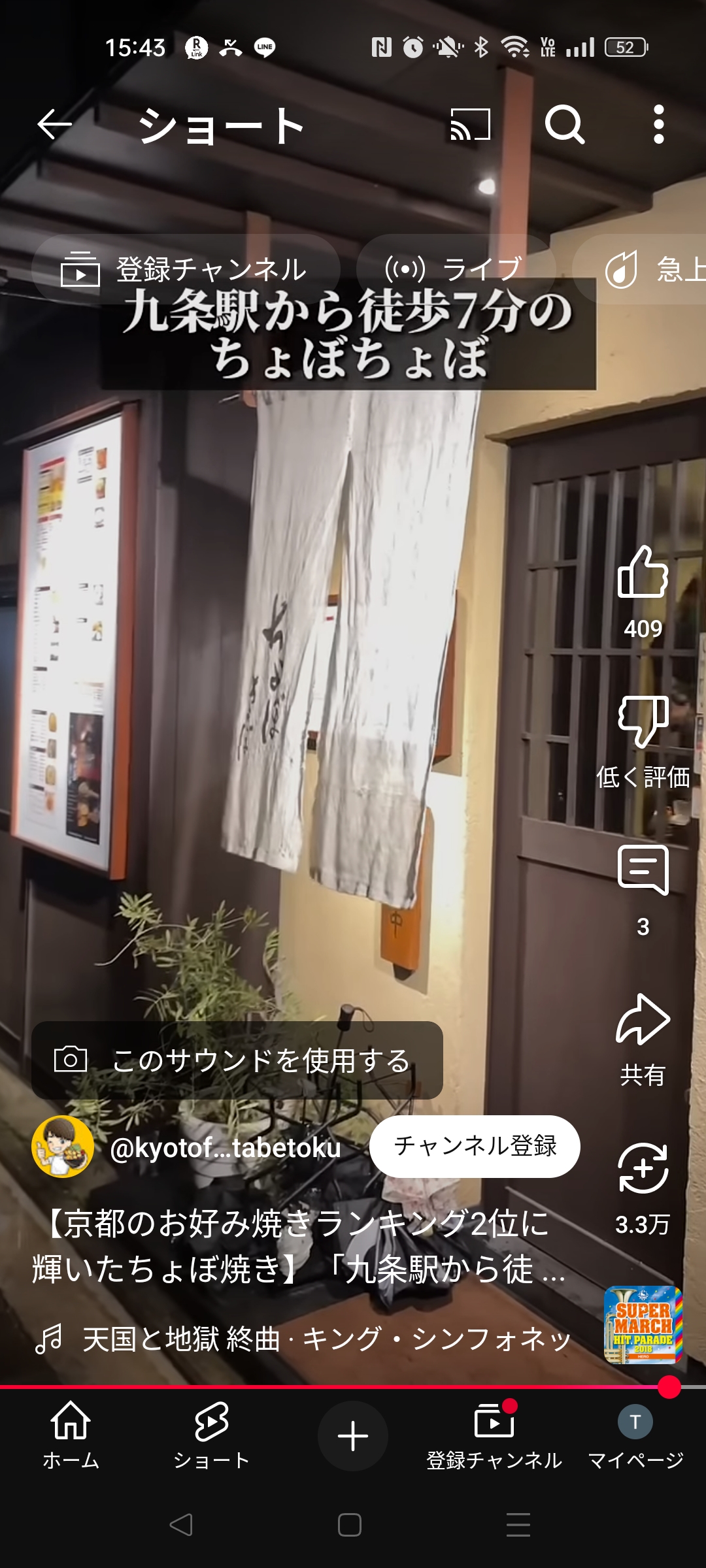Tap このサウンドを使用する button
Screen dimensions: 706x1568
[x=237, y=1060]
